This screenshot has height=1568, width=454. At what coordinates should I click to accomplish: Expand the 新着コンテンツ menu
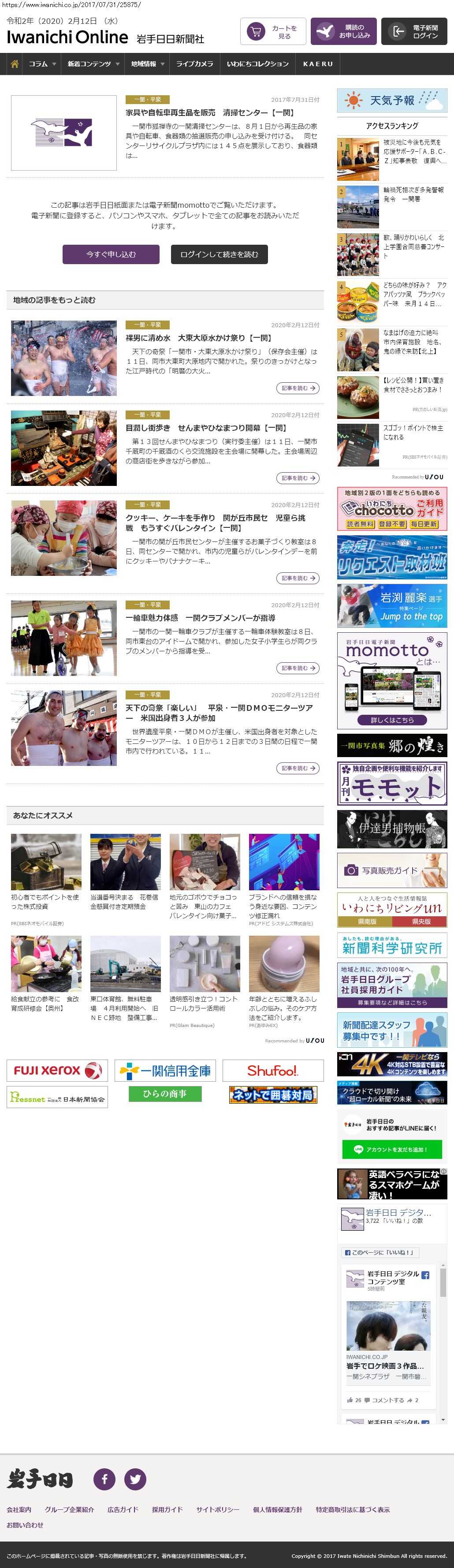(93, 64)
